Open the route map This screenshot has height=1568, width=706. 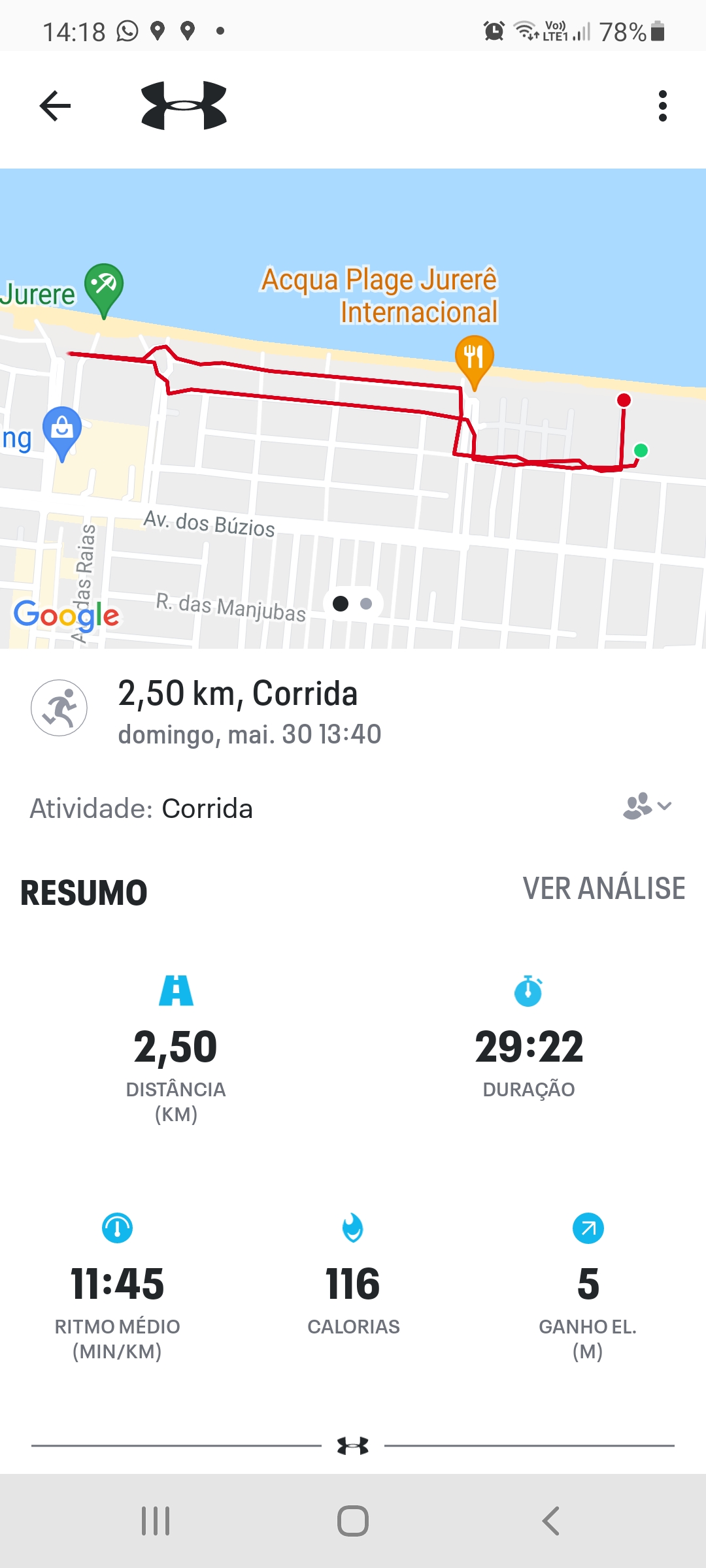tap(353, 408)
